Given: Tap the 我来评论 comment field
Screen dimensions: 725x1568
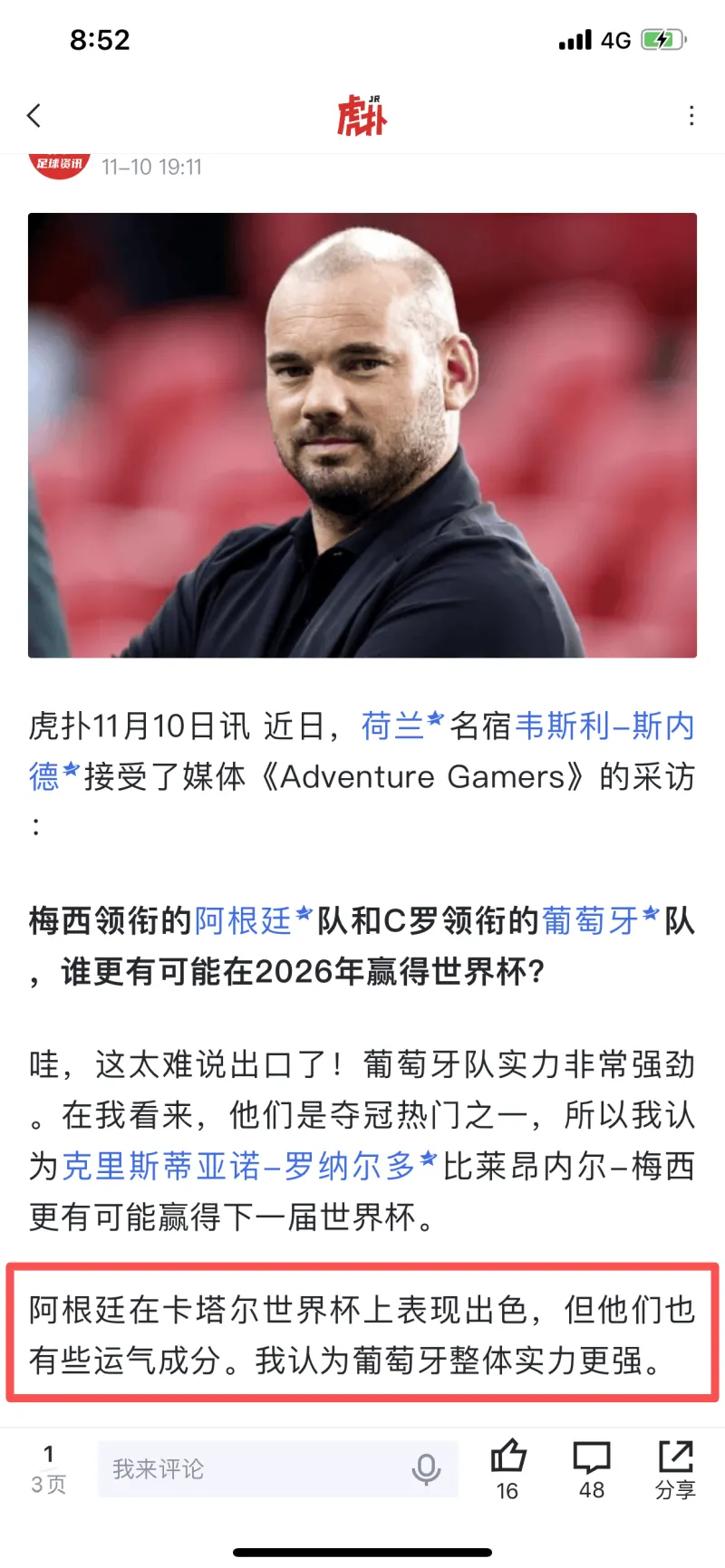Looking at the screenshot, I should point(254,1469).
